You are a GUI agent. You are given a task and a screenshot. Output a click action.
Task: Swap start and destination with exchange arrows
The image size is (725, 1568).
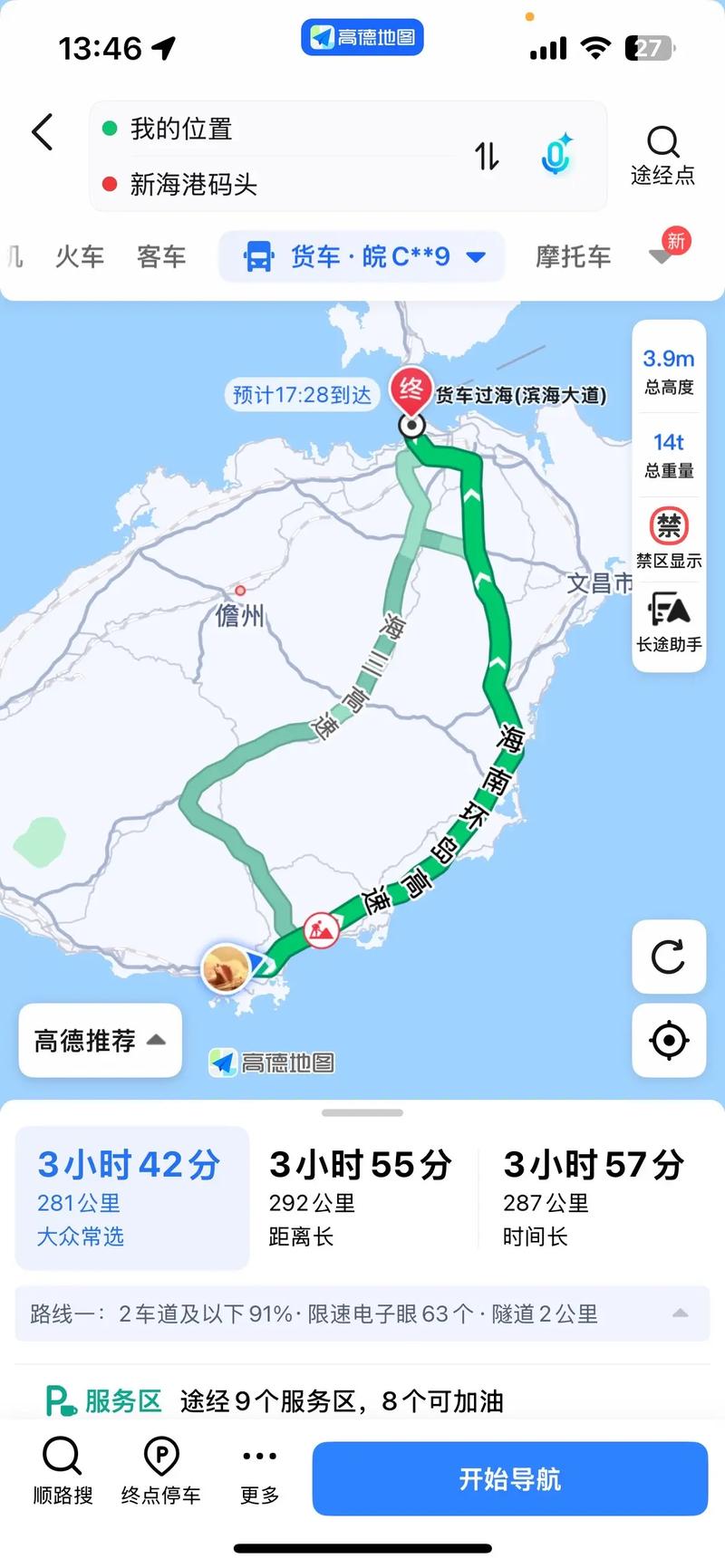pos(487,156)
